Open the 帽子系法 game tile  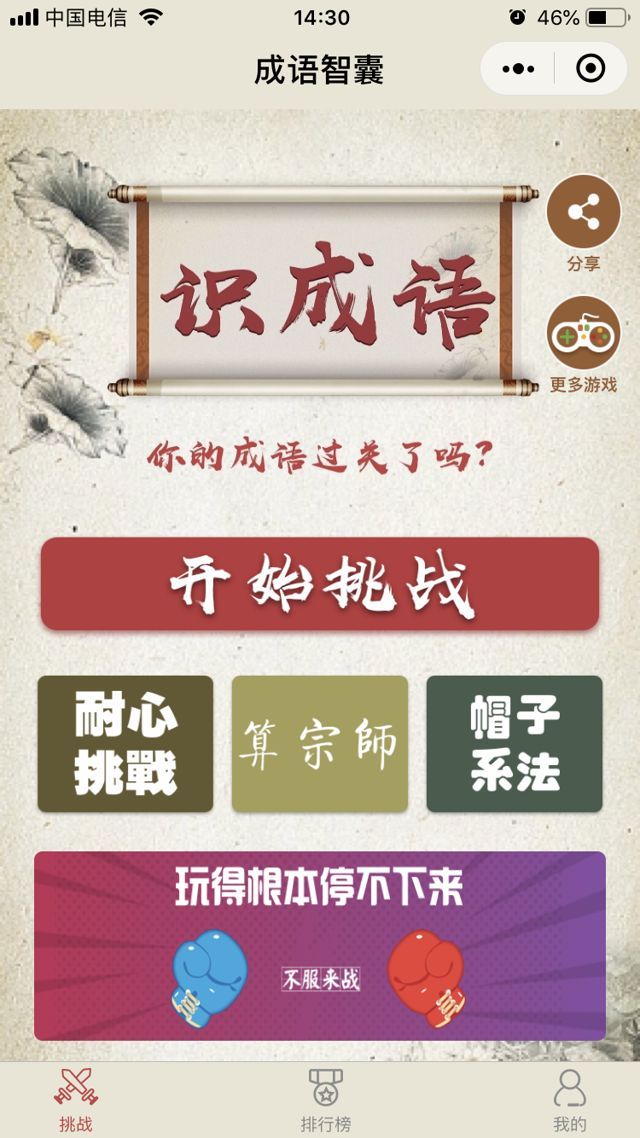click(x=514, y=744)
